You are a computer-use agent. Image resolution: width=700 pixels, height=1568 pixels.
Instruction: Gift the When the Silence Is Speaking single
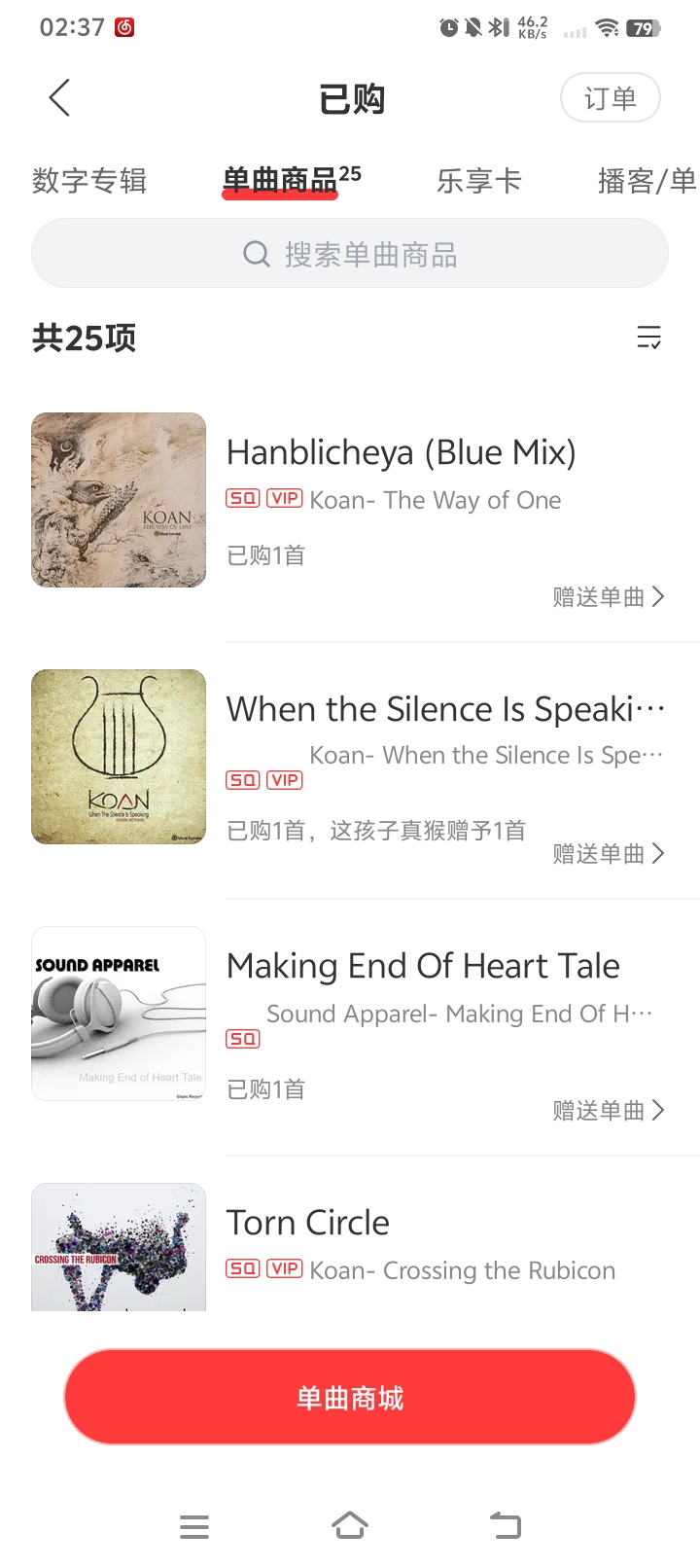(x=608, y=854)
